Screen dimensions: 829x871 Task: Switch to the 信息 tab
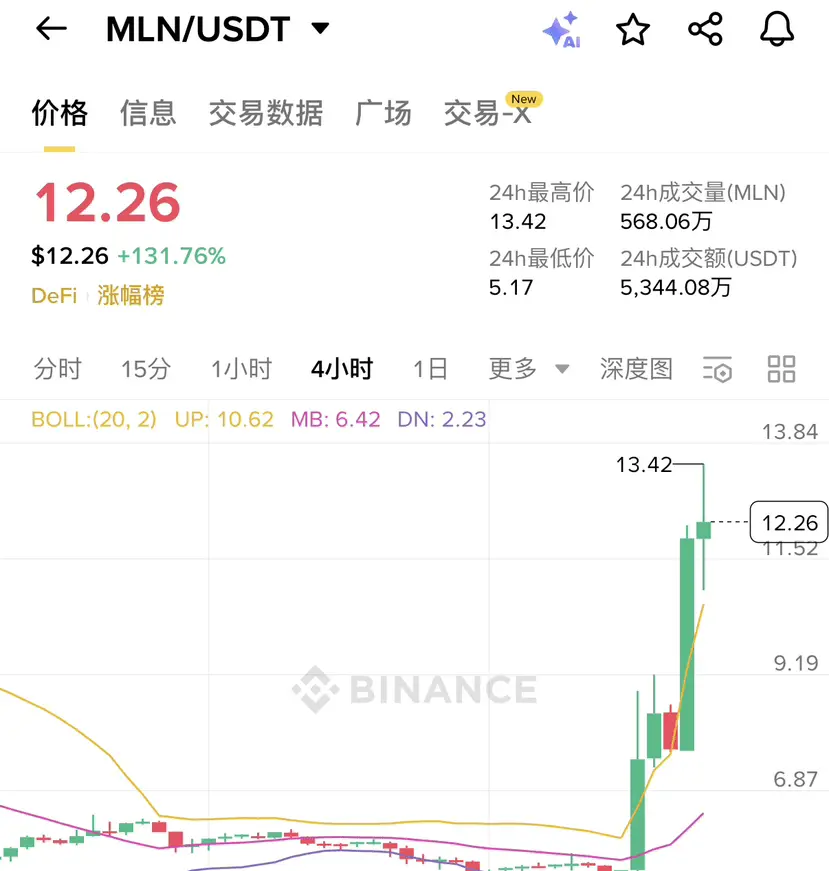pyautogui.click(x=148, y=113)
